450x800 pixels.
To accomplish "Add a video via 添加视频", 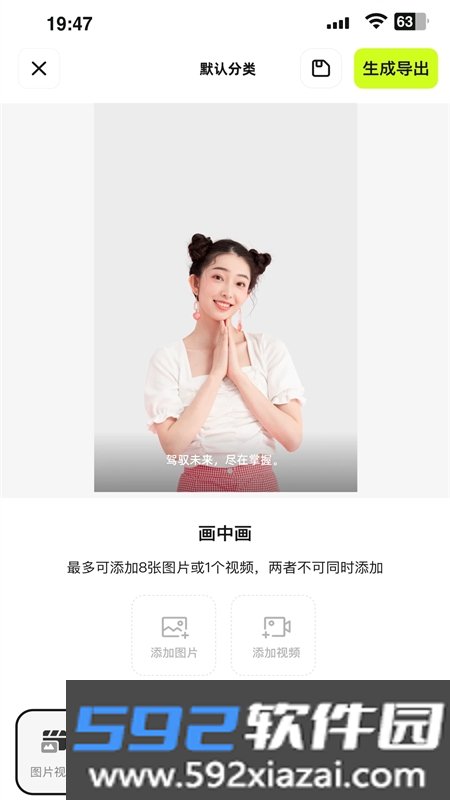I will 273,635.
